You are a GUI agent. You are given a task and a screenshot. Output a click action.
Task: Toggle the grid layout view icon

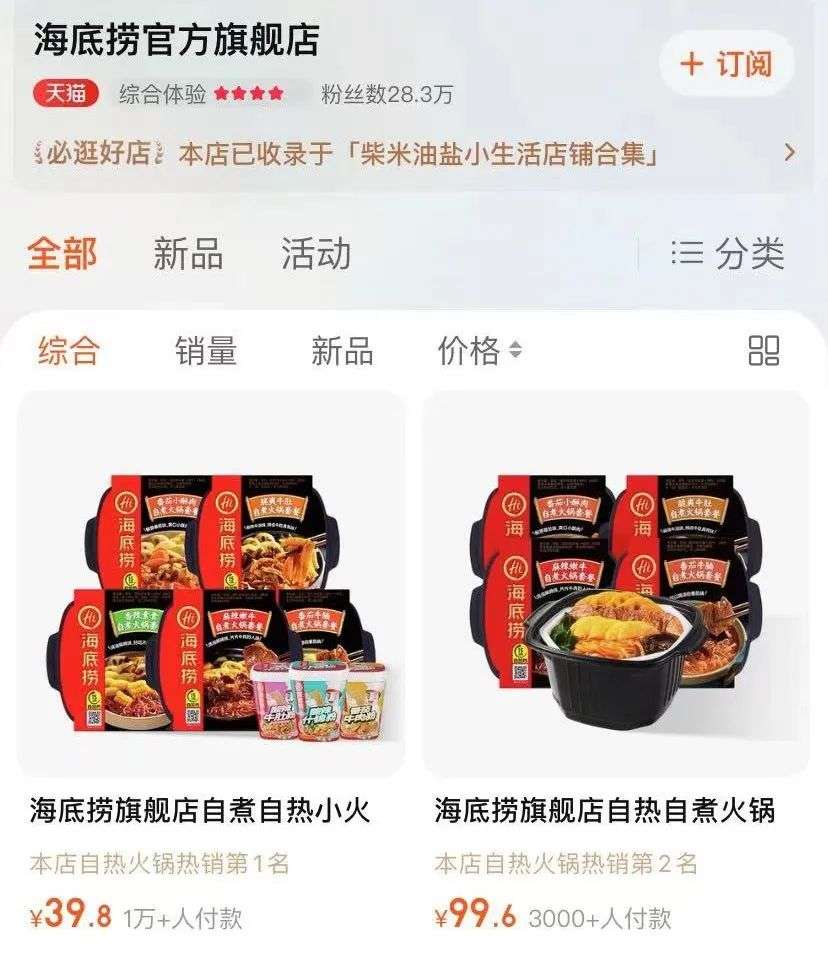tap(763, 351)
